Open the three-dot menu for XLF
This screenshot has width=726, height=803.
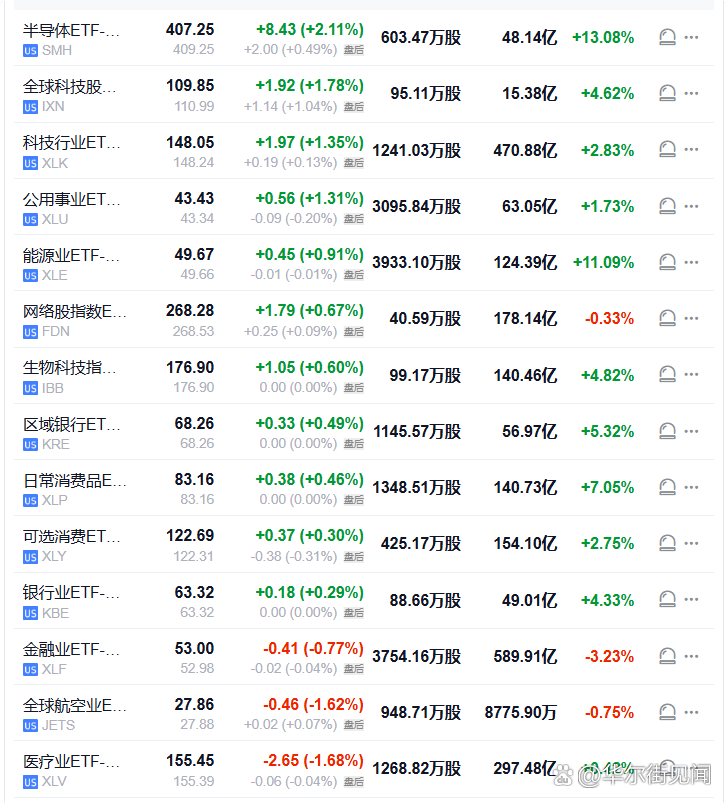(692, 657)
